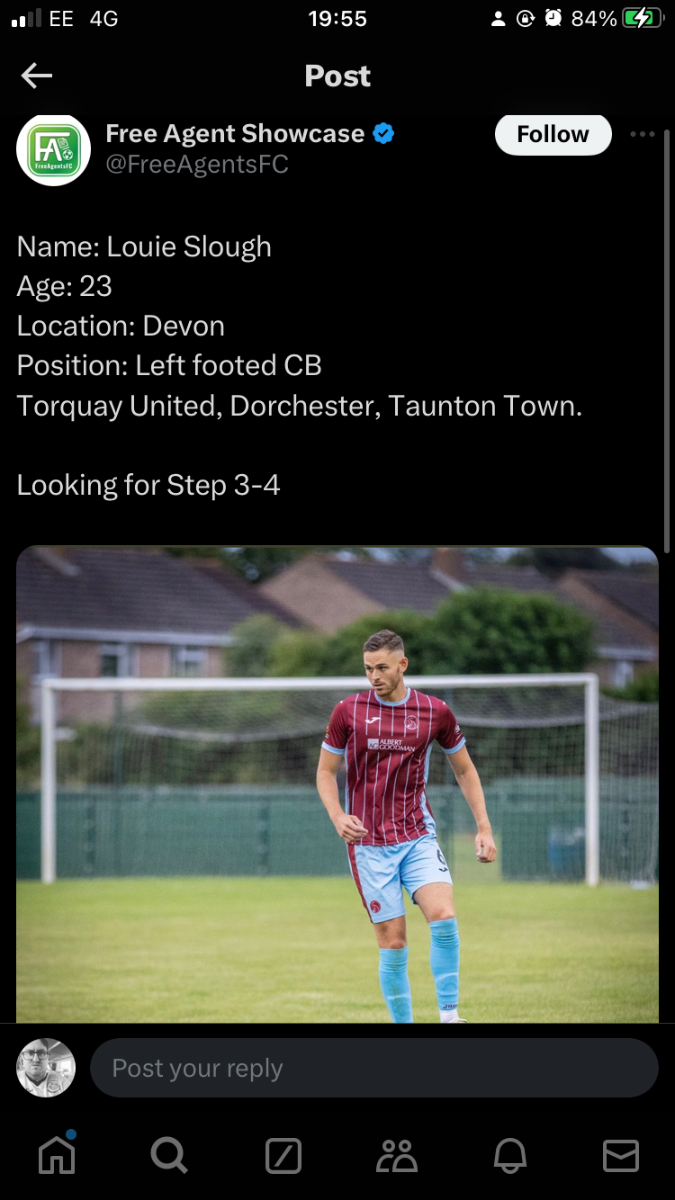Screen dimensions: 675x1200
Task: Go to the Communities tab
Action: [x=396, y=1156]
